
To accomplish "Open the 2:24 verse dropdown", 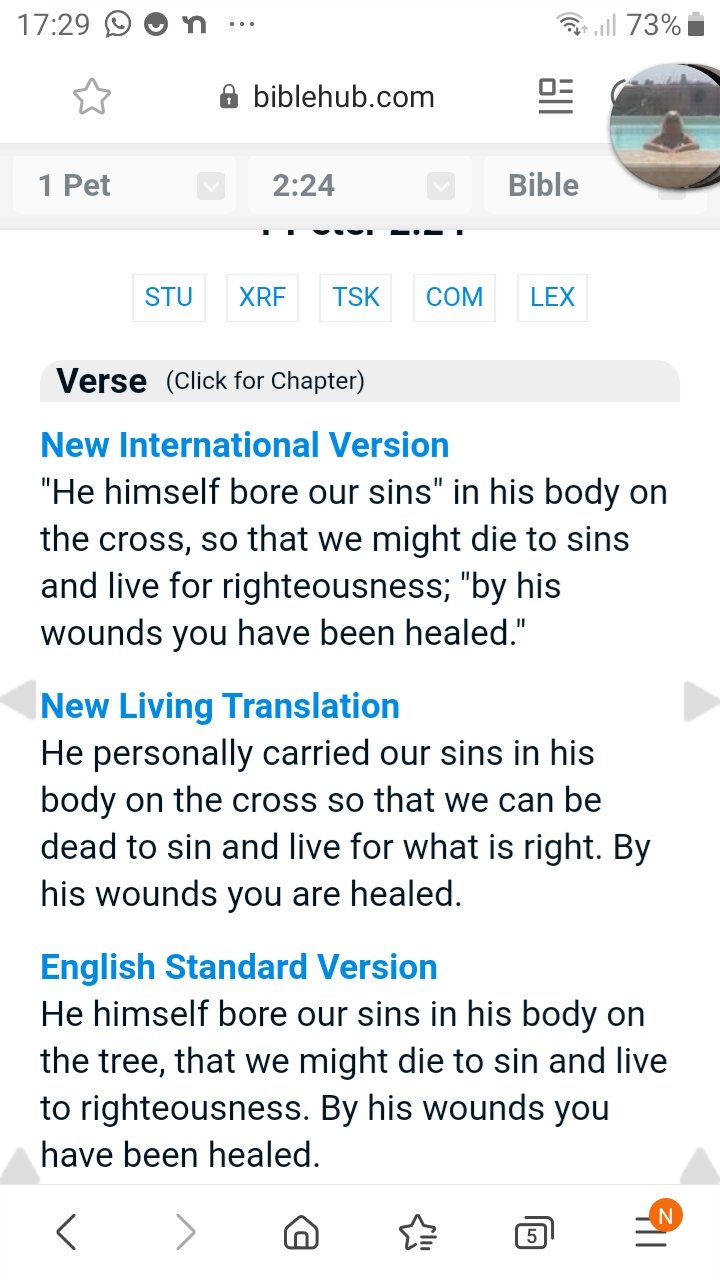I will coord(360,185).
